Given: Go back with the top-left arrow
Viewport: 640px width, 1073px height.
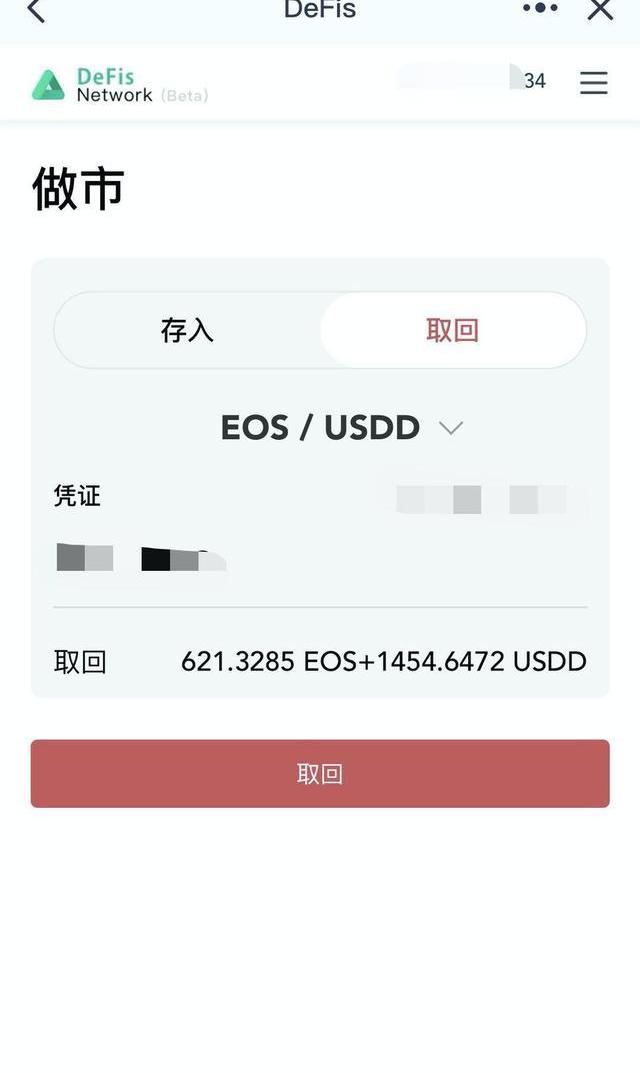Looking at the screenshot, I should click(36, 10).
